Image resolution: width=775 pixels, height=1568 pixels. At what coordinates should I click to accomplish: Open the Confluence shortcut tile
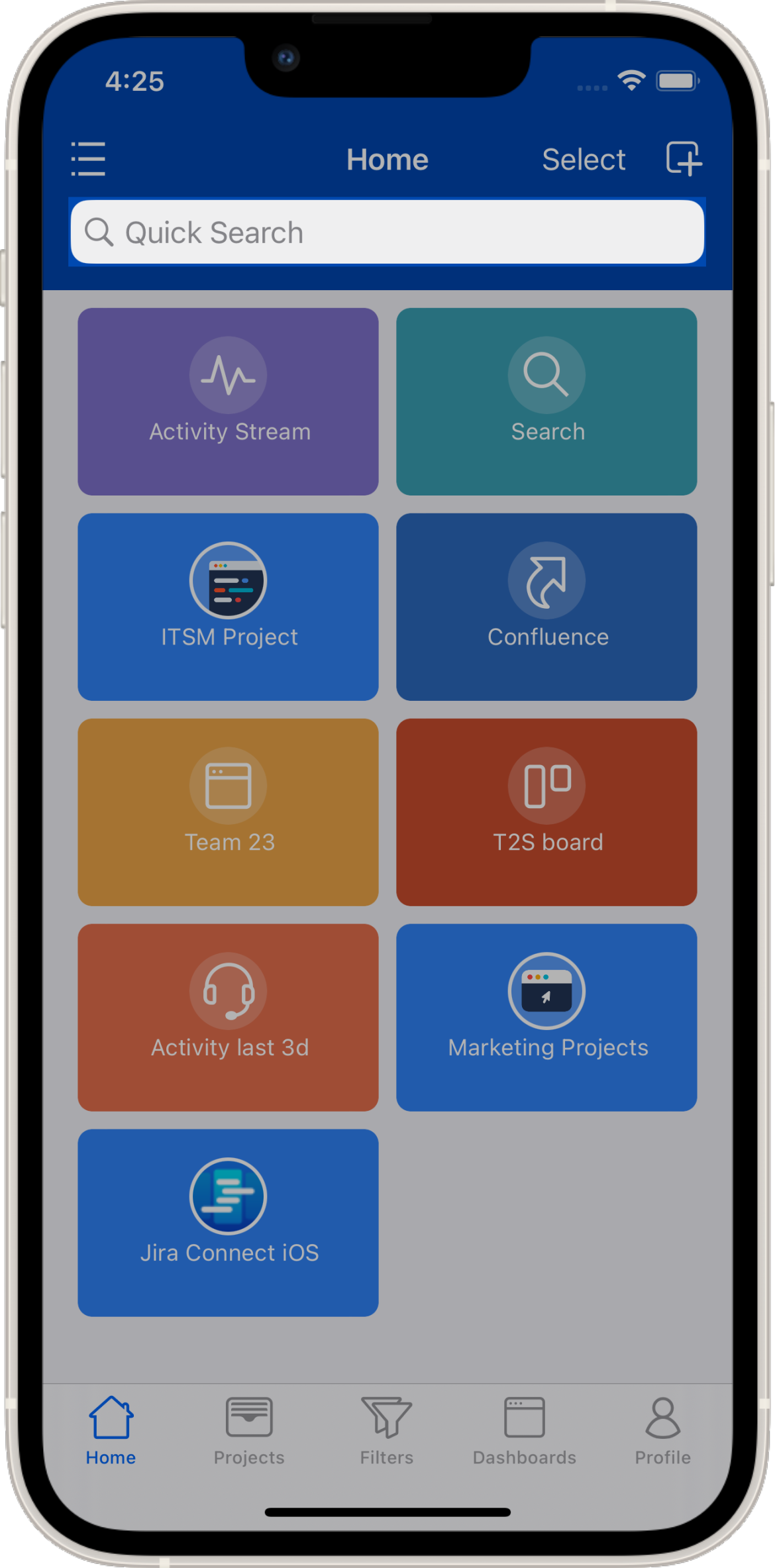tap(546, 606)
